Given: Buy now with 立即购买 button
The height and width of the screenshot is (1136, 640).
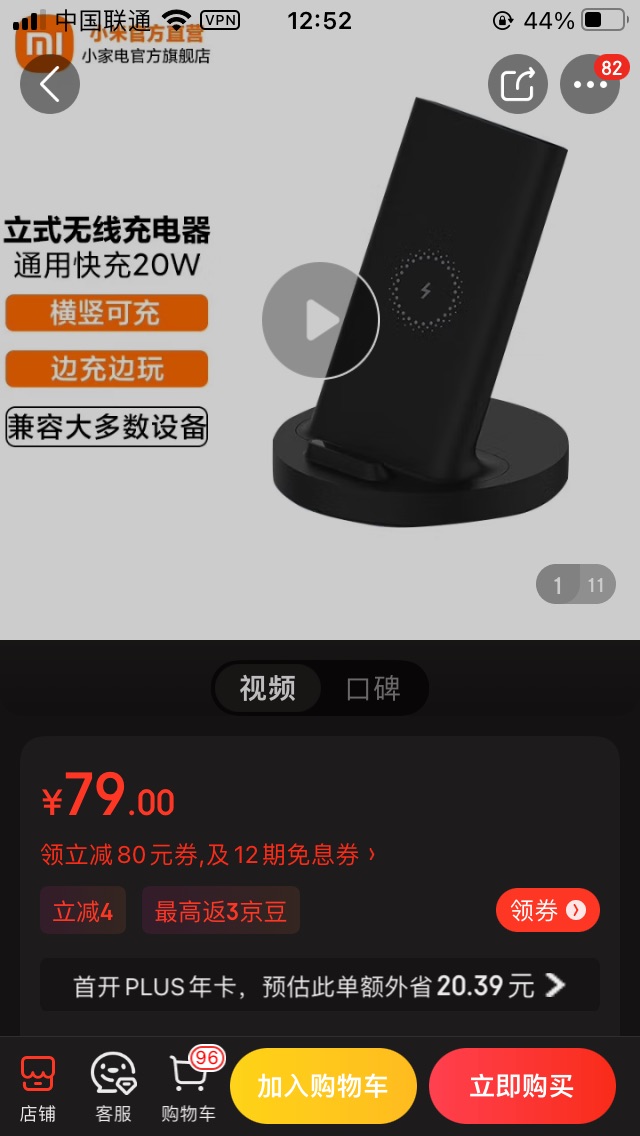Looking at the screenshot, I should pos(522,1087).
